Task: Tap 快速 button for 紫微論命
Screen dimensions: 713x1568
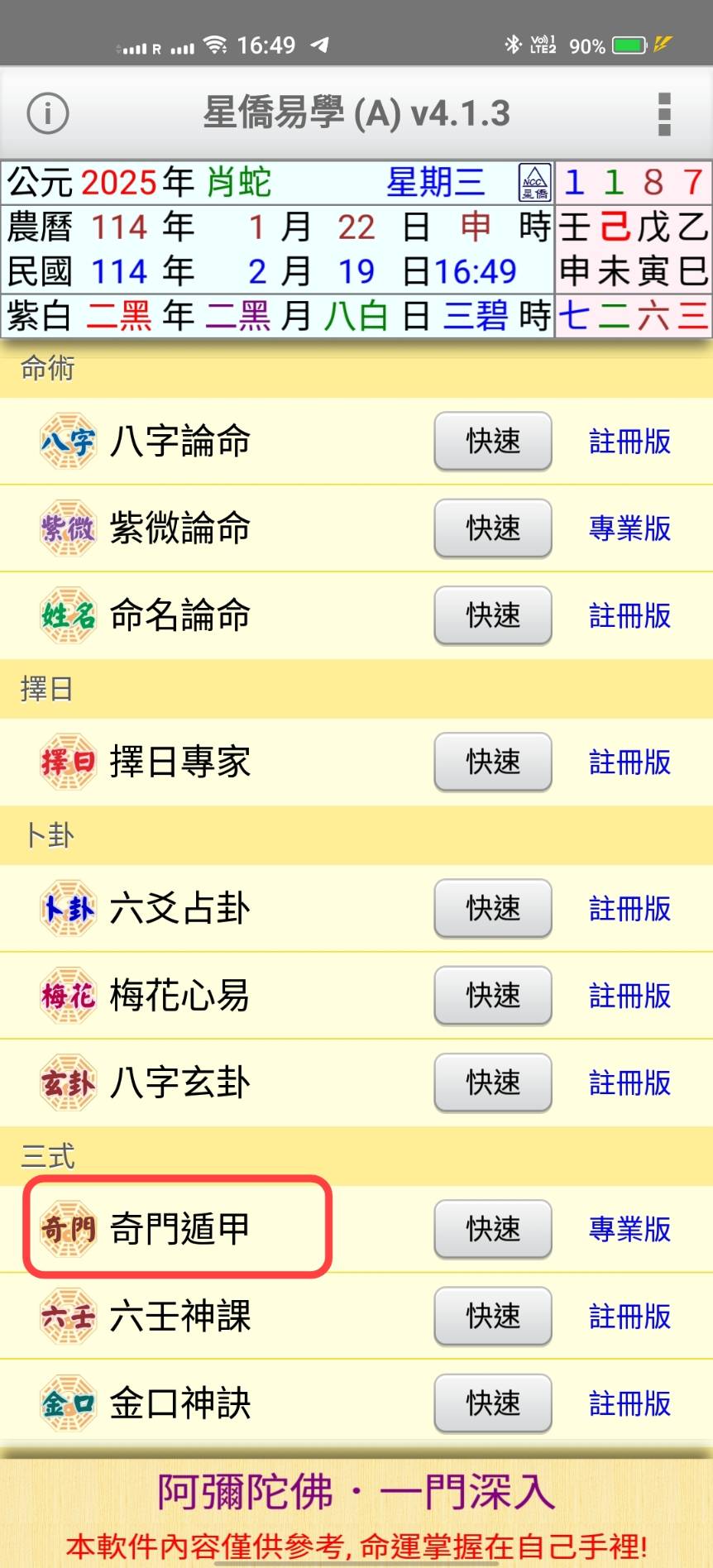Action: (x=493, y=528)
